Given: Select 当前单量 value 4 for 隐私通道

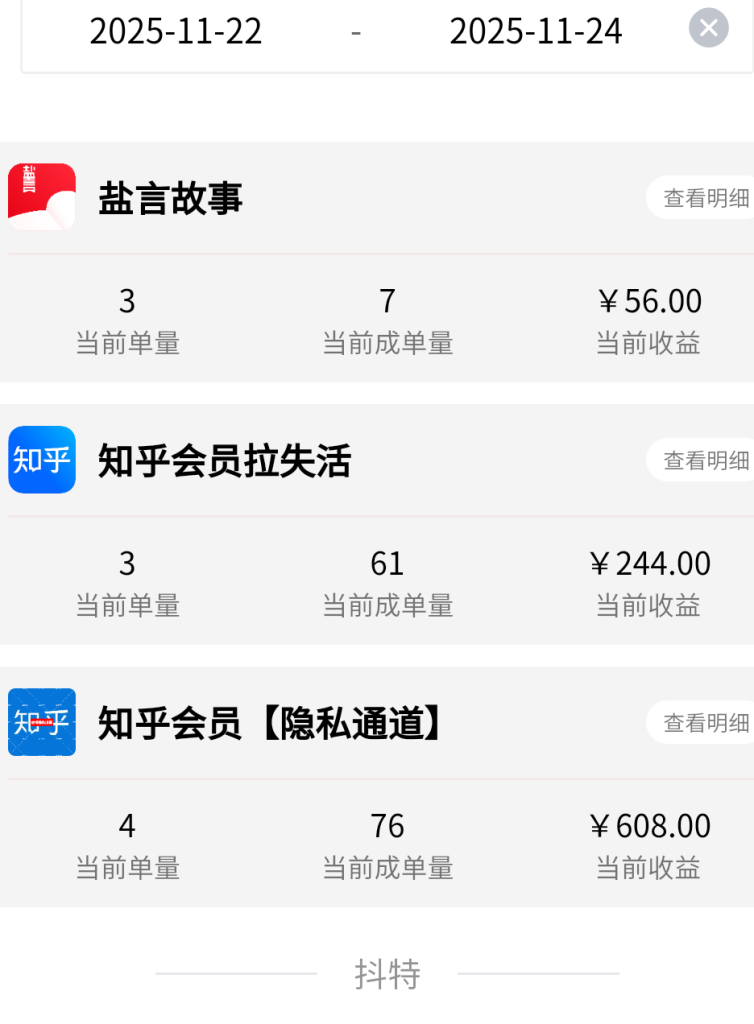Looking at the screenshot, I should tap(127, 826).
